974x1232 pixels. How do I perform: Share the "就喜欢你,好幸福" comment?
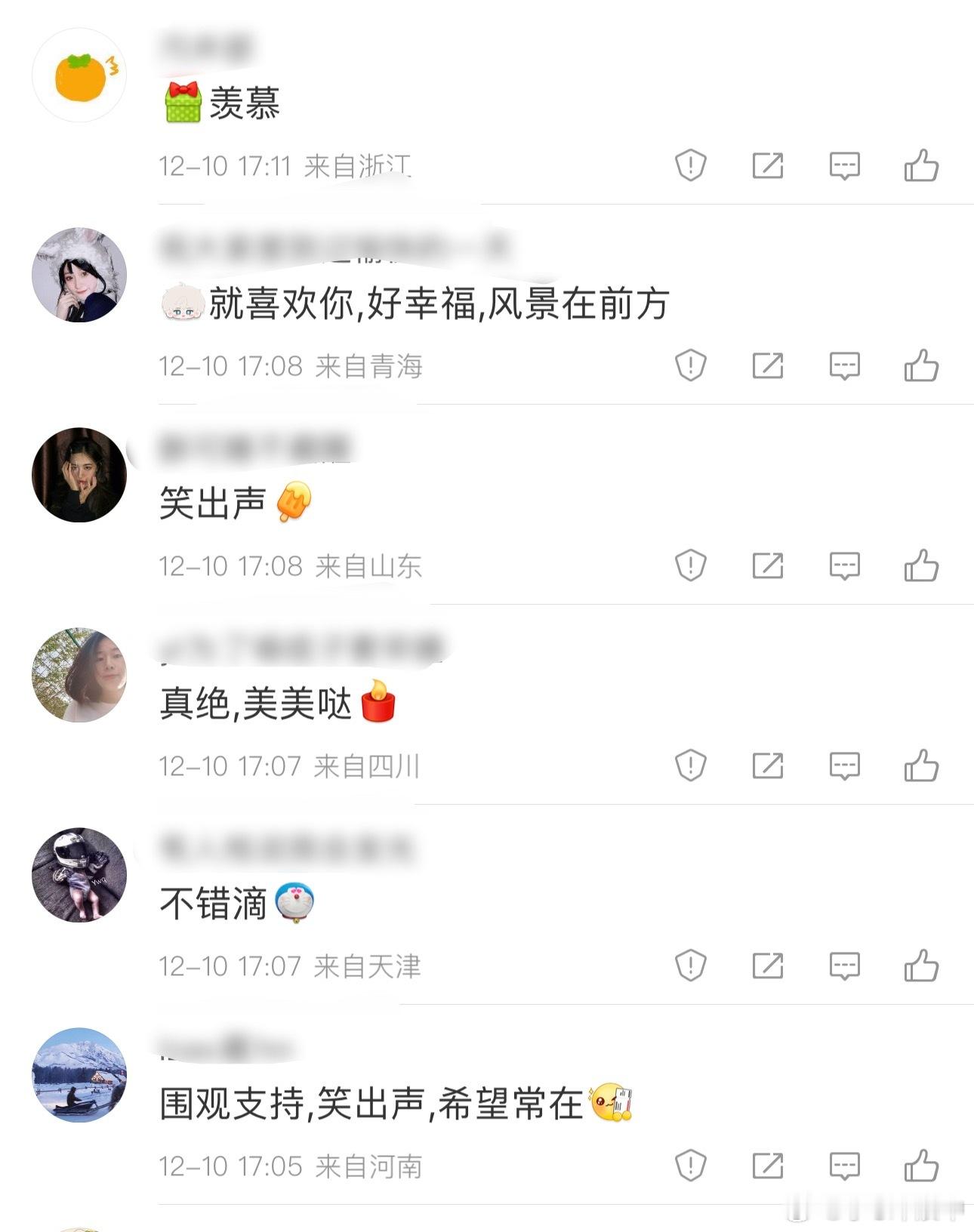[x=769, y=368]
